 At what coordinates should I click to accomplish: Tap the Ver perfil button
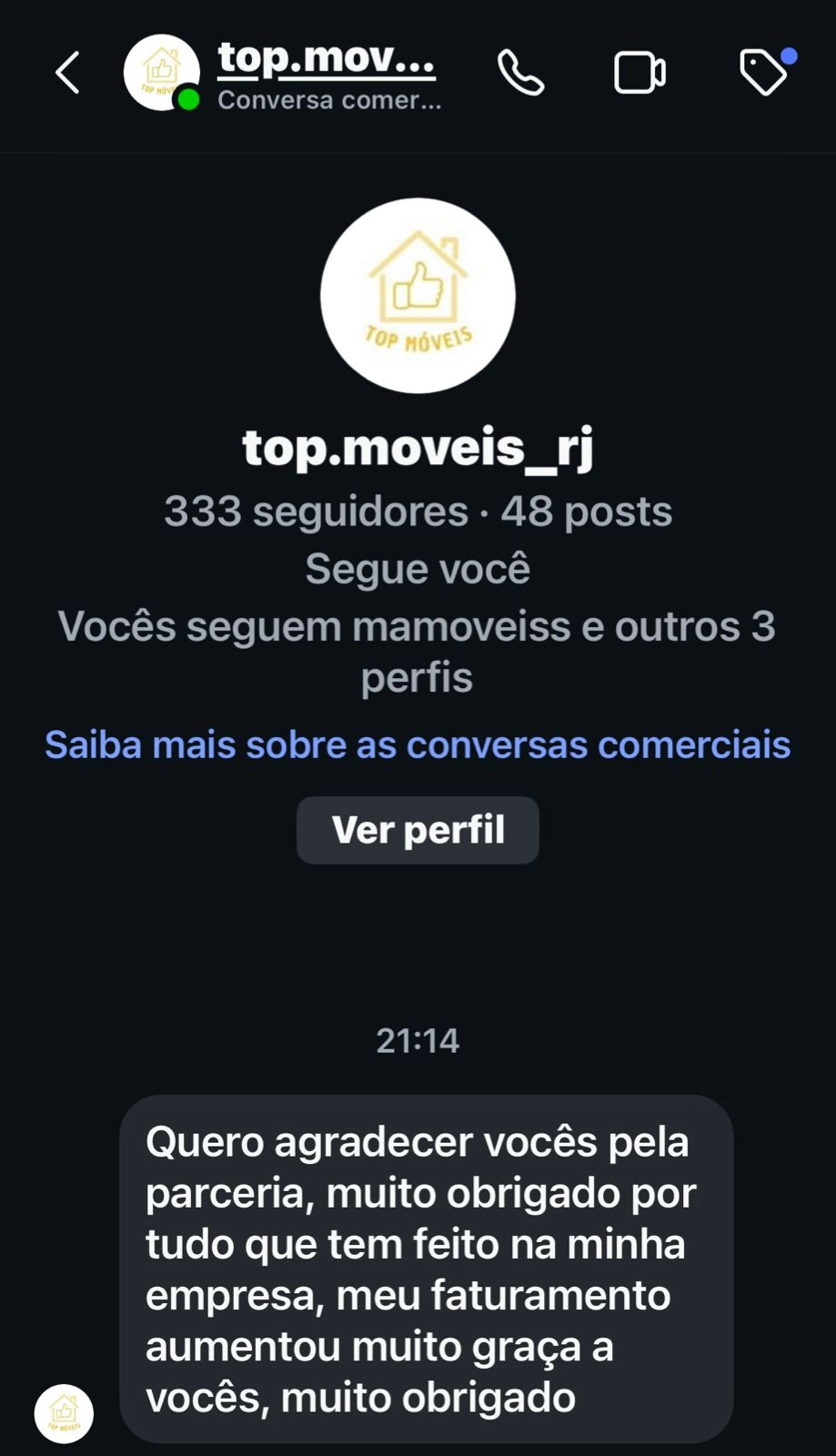click(418, 830)
